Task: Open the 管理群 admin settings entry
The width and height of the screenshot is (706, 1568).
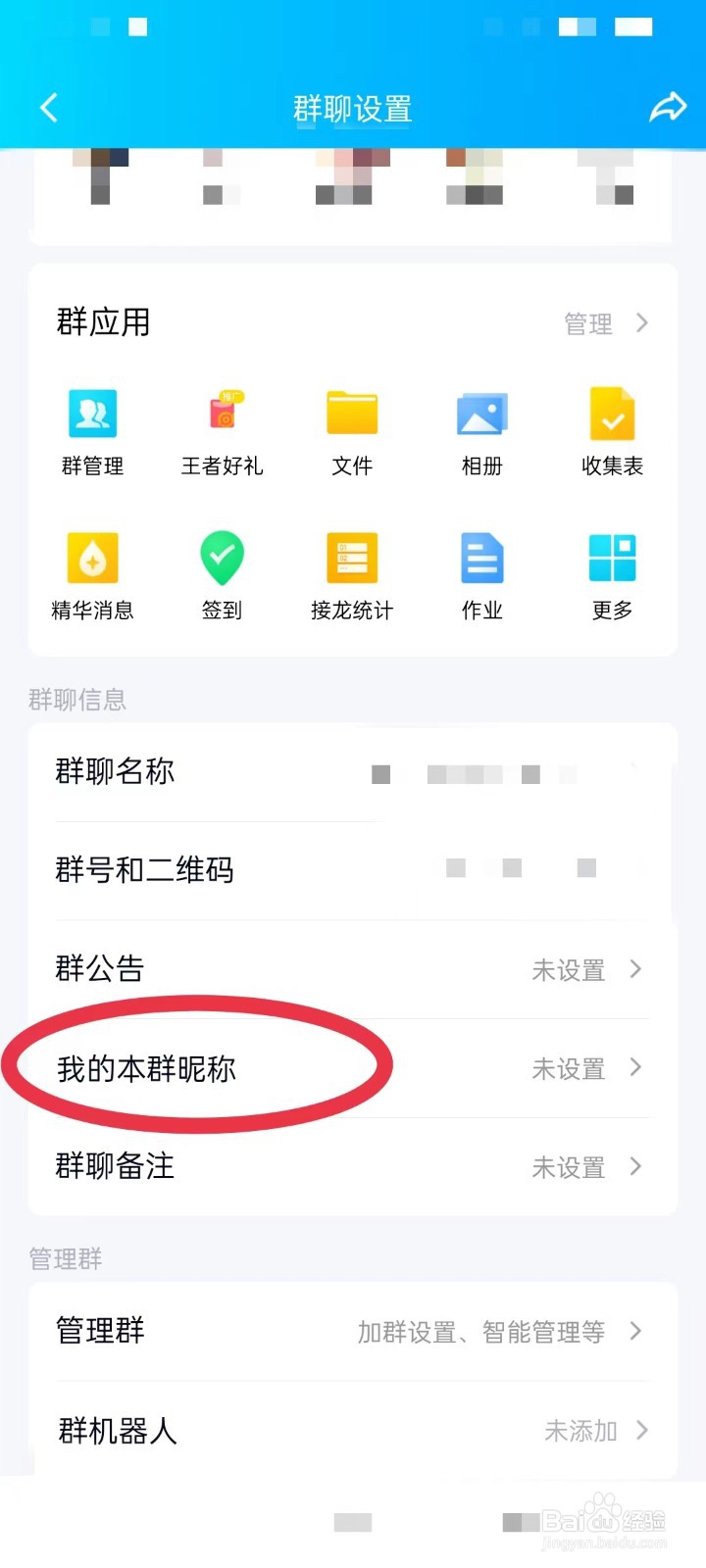Action: click(353, 1331)
